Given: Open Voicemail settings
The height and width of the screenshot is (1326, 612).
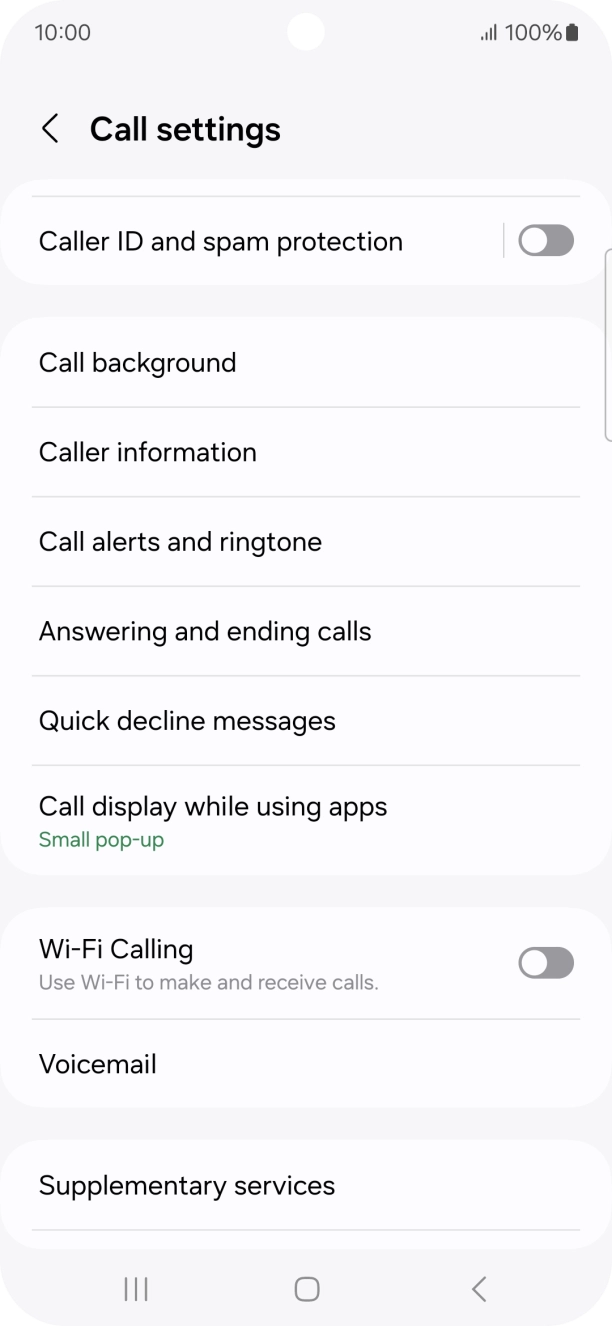Looking at the screenshot, I should [306, 1064].
